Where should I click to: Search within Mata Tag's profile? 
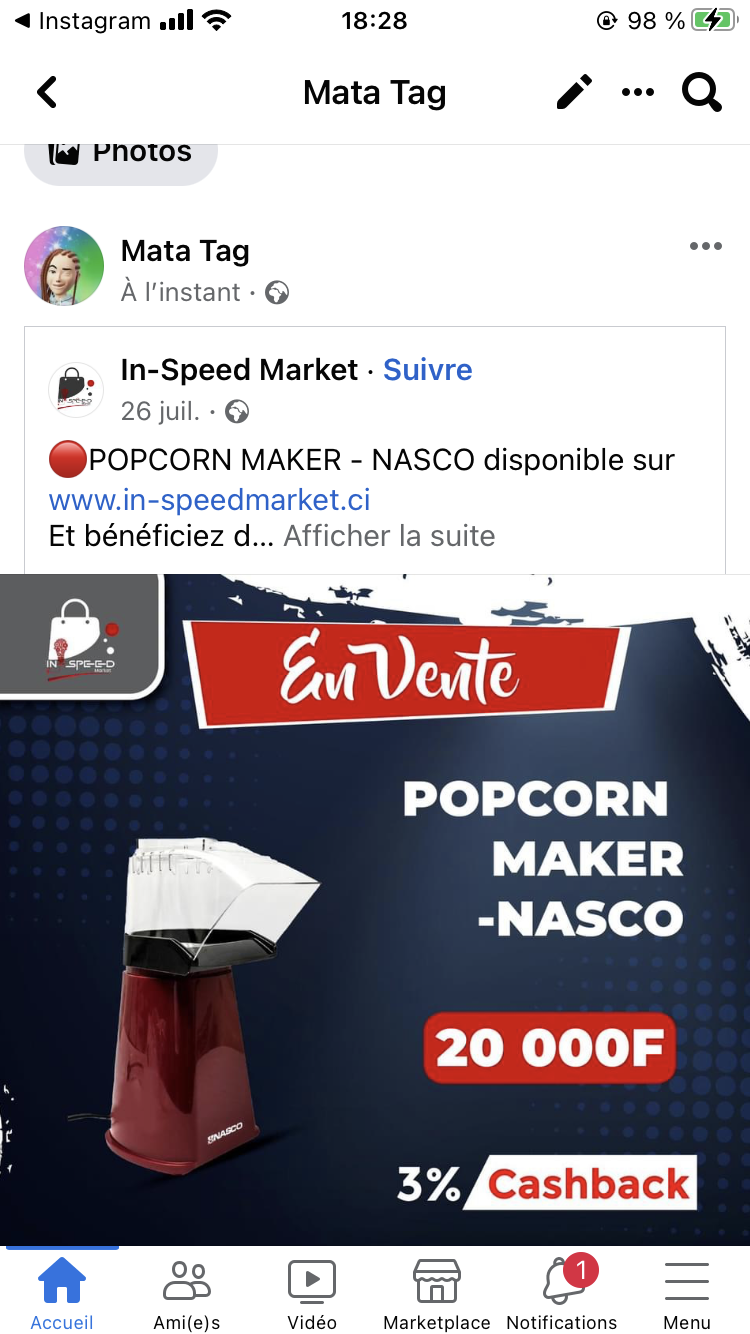pos(702,93)
